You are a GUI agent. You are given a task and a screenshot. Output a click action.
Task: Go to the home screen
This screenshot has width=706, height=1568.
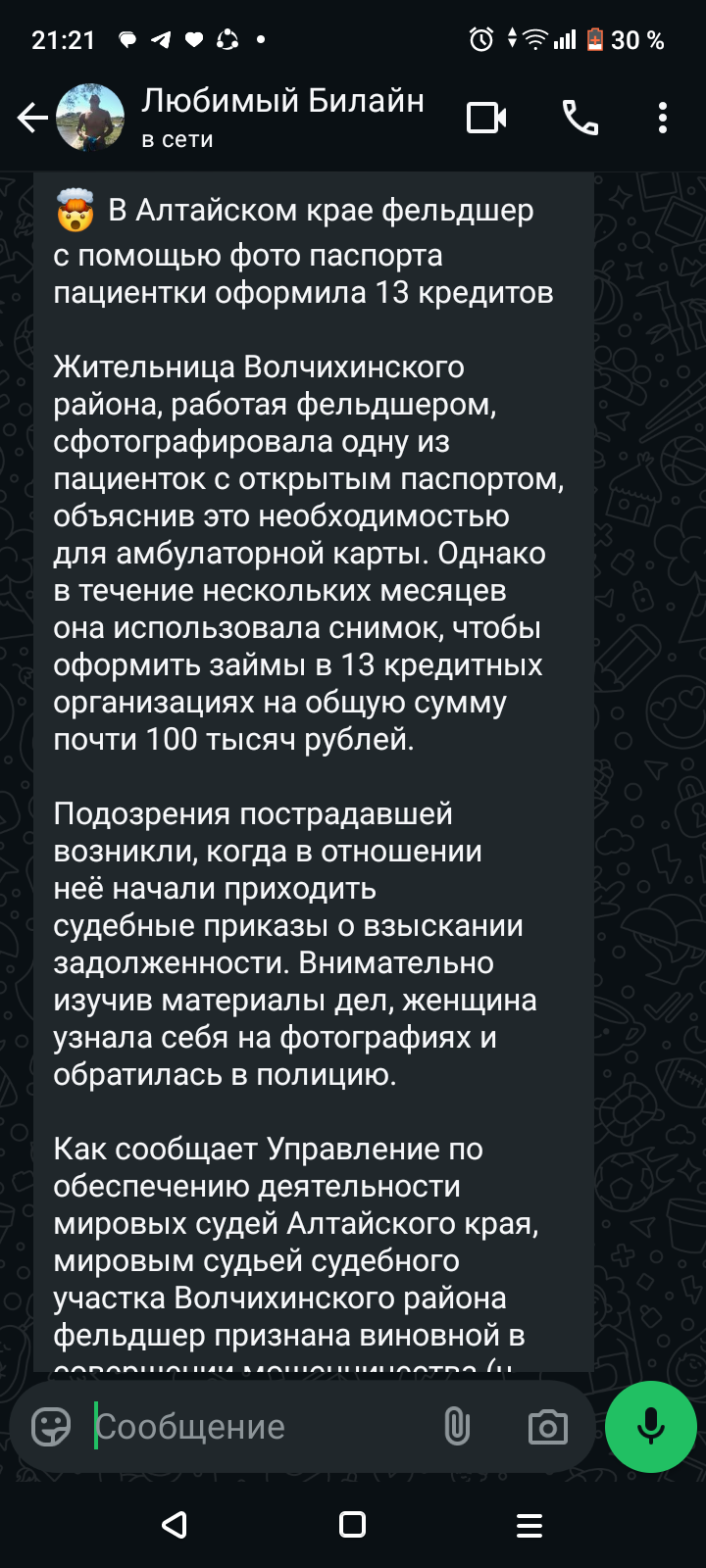[353, 1525]
